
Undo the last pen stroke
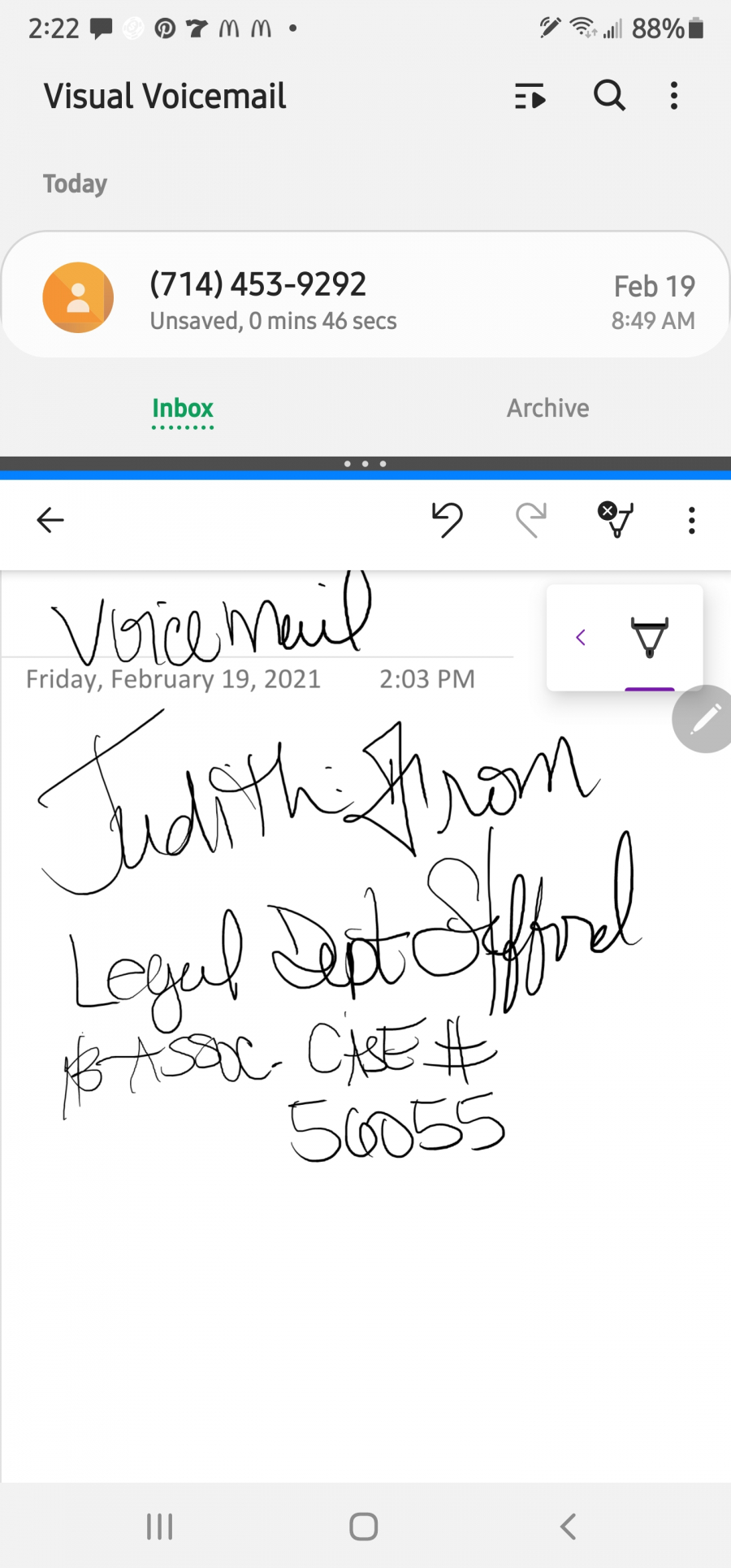(x=447, y=520)
